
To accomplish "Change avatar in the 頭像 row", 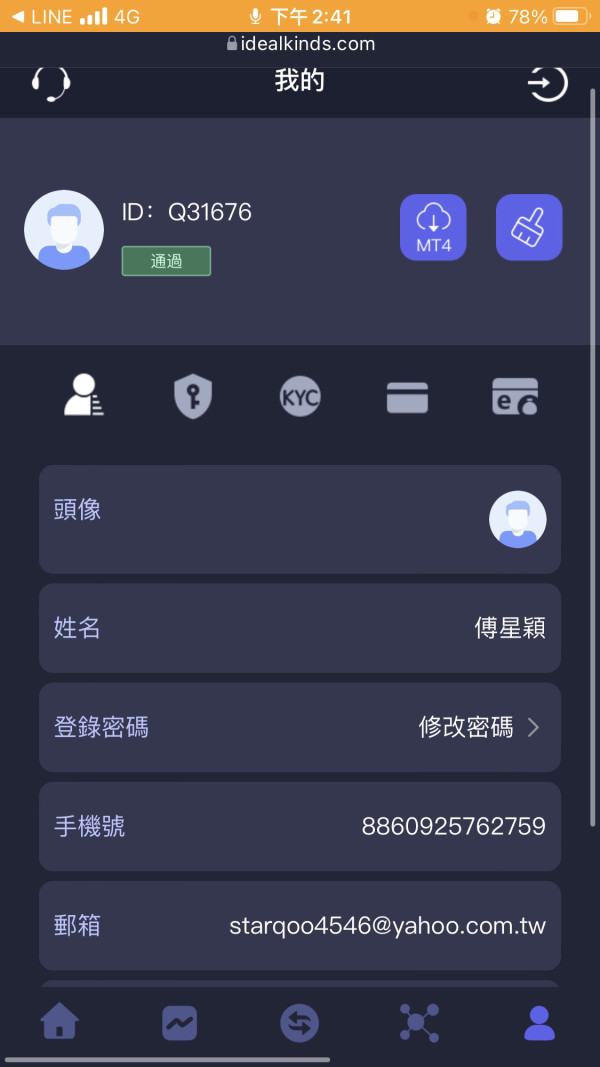I will coord(300,519).
